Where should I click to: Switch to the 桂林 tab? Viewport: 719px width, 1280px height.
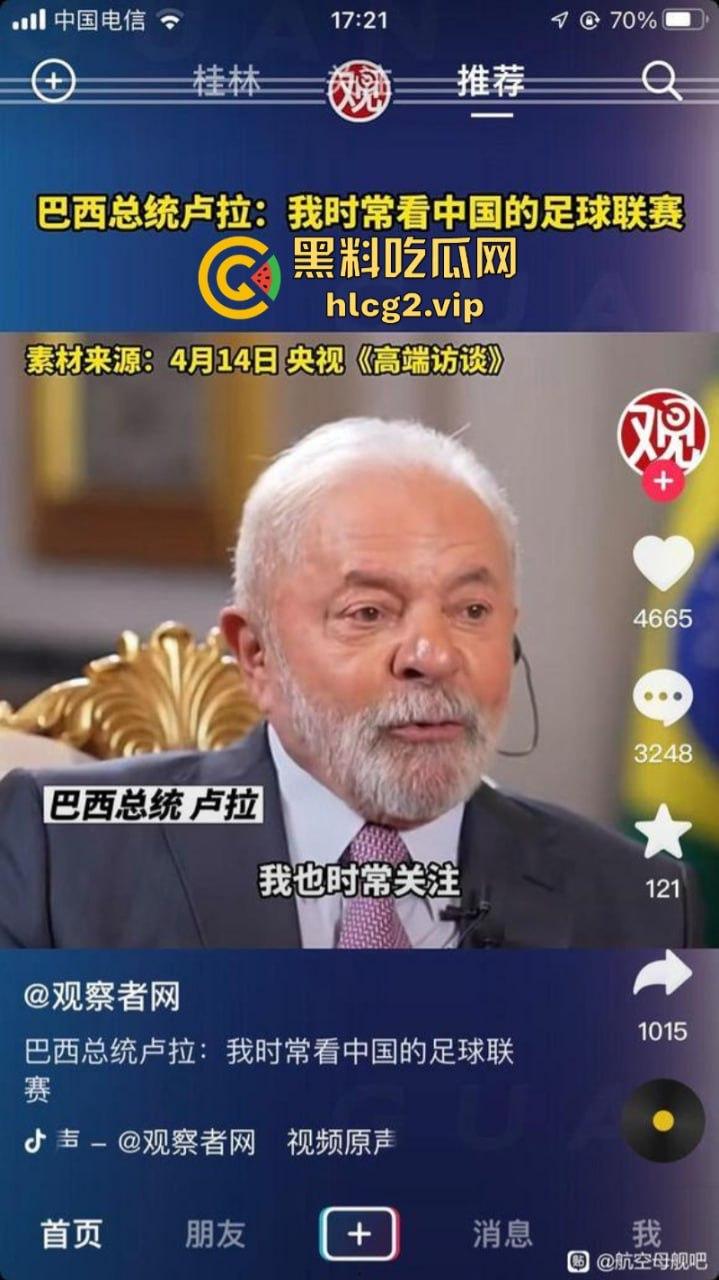click(x=226, y=81)
